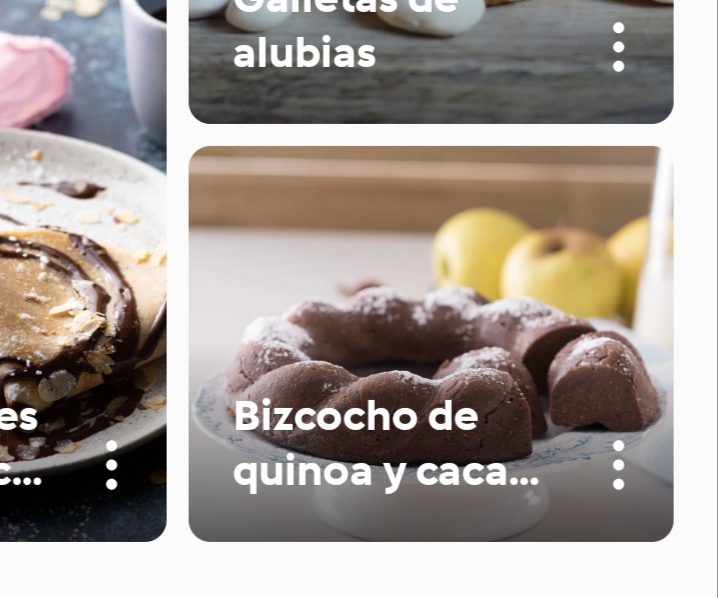The image size is (718, 598).
Task: Open more options for Bizcocho de quinoa recipe
Action: 618,465
